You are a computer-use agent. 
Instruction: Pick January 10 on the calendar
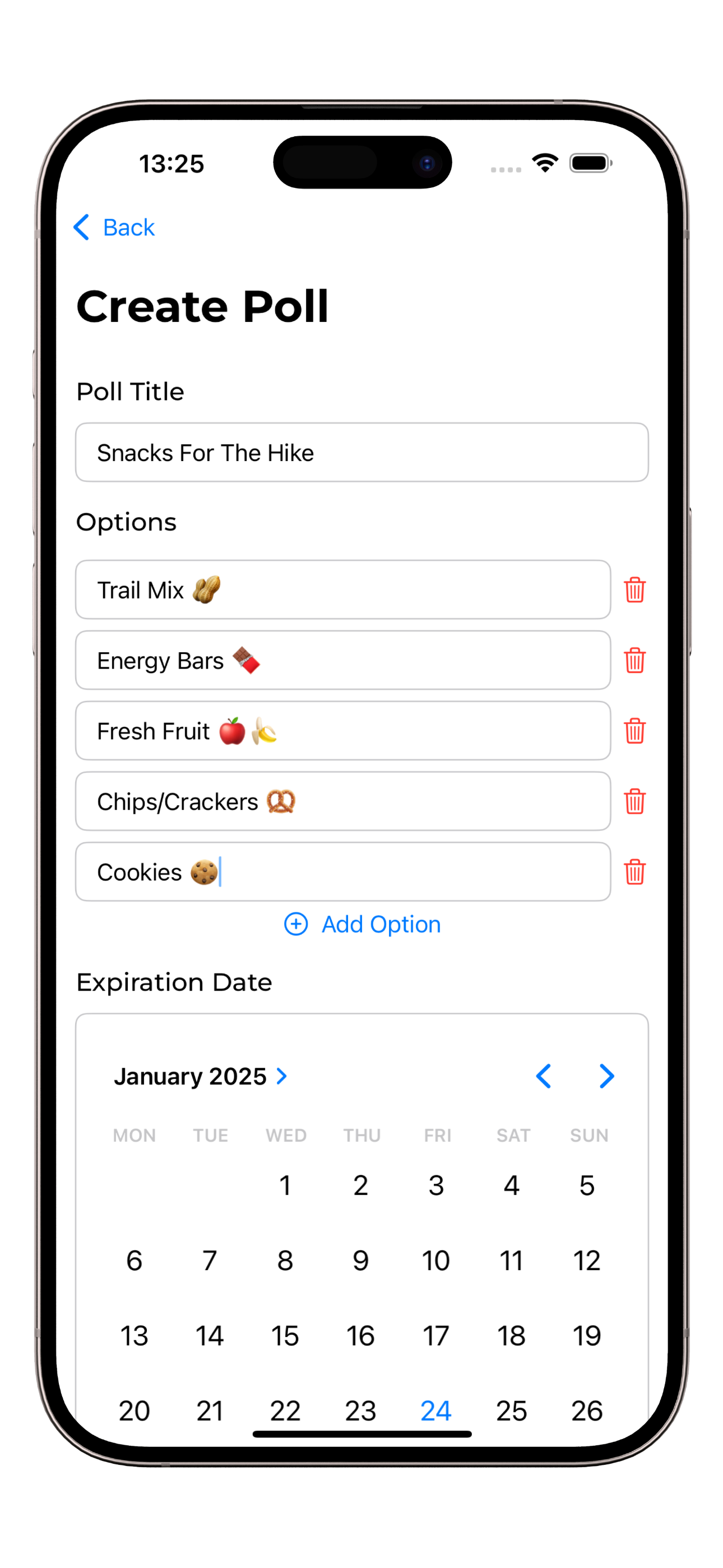435,1261
